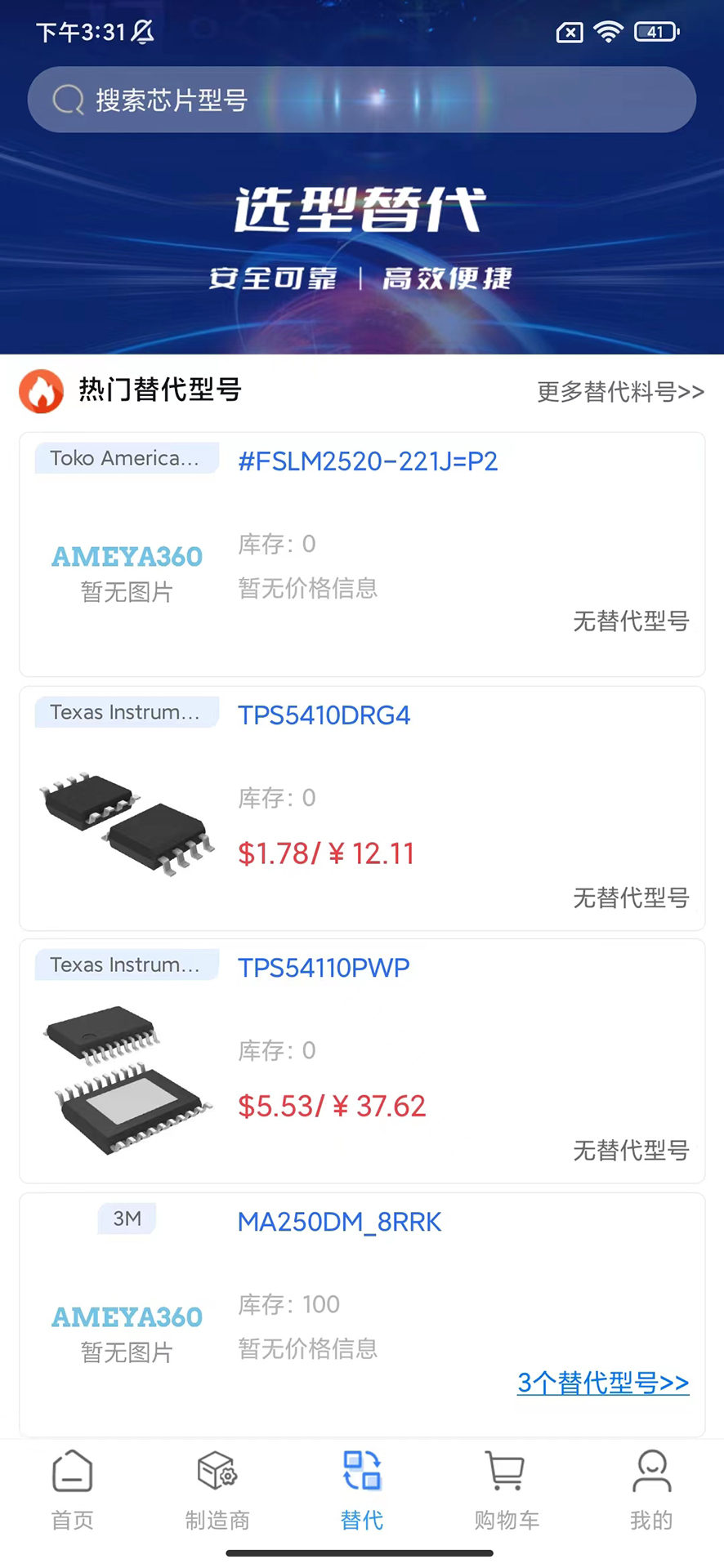Open the 我的 tab
724x1568 pixels.
tap(651, 1490)
